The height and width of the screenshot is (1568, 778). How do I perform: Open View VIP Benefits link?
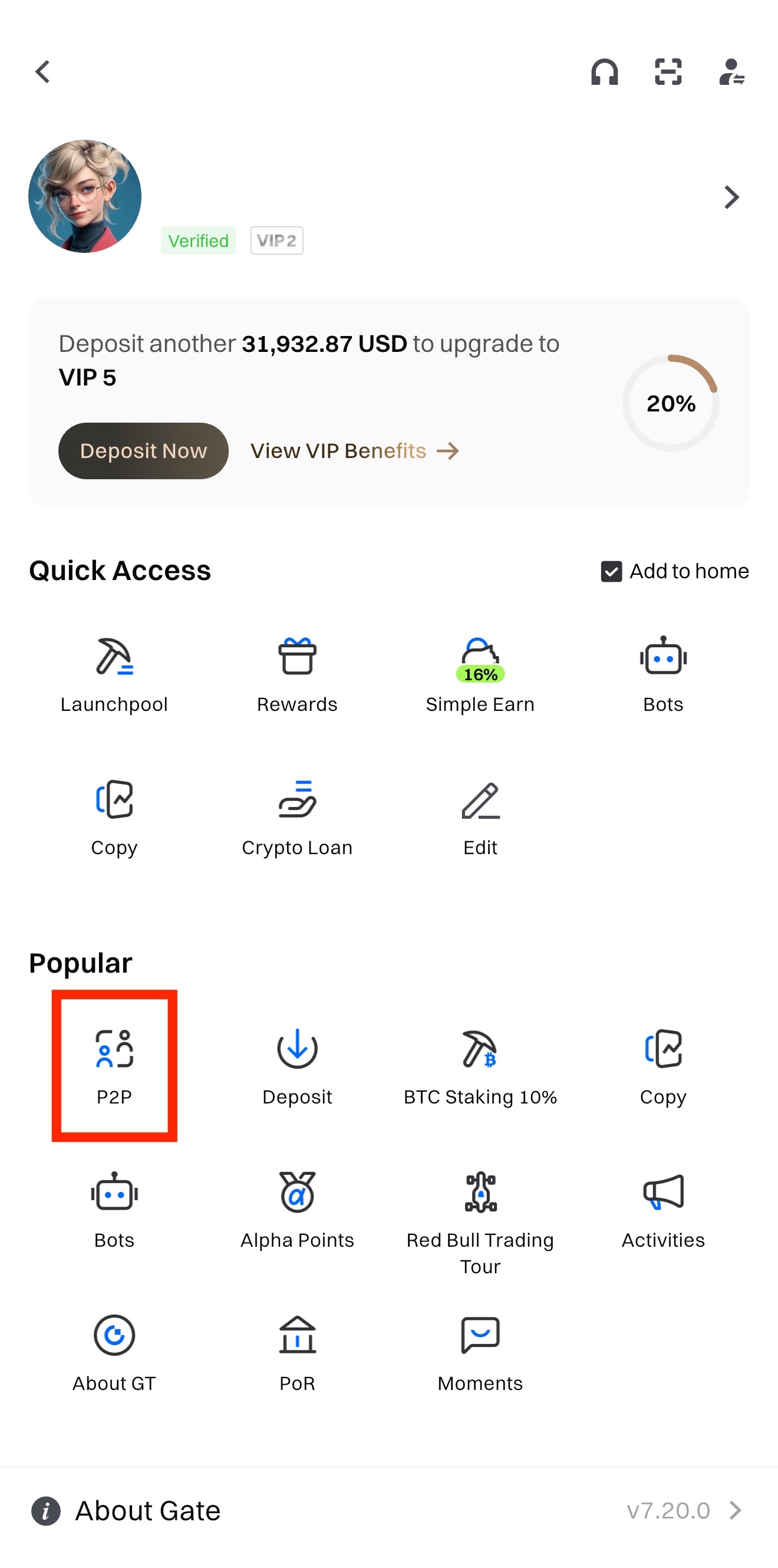[354, 451]
